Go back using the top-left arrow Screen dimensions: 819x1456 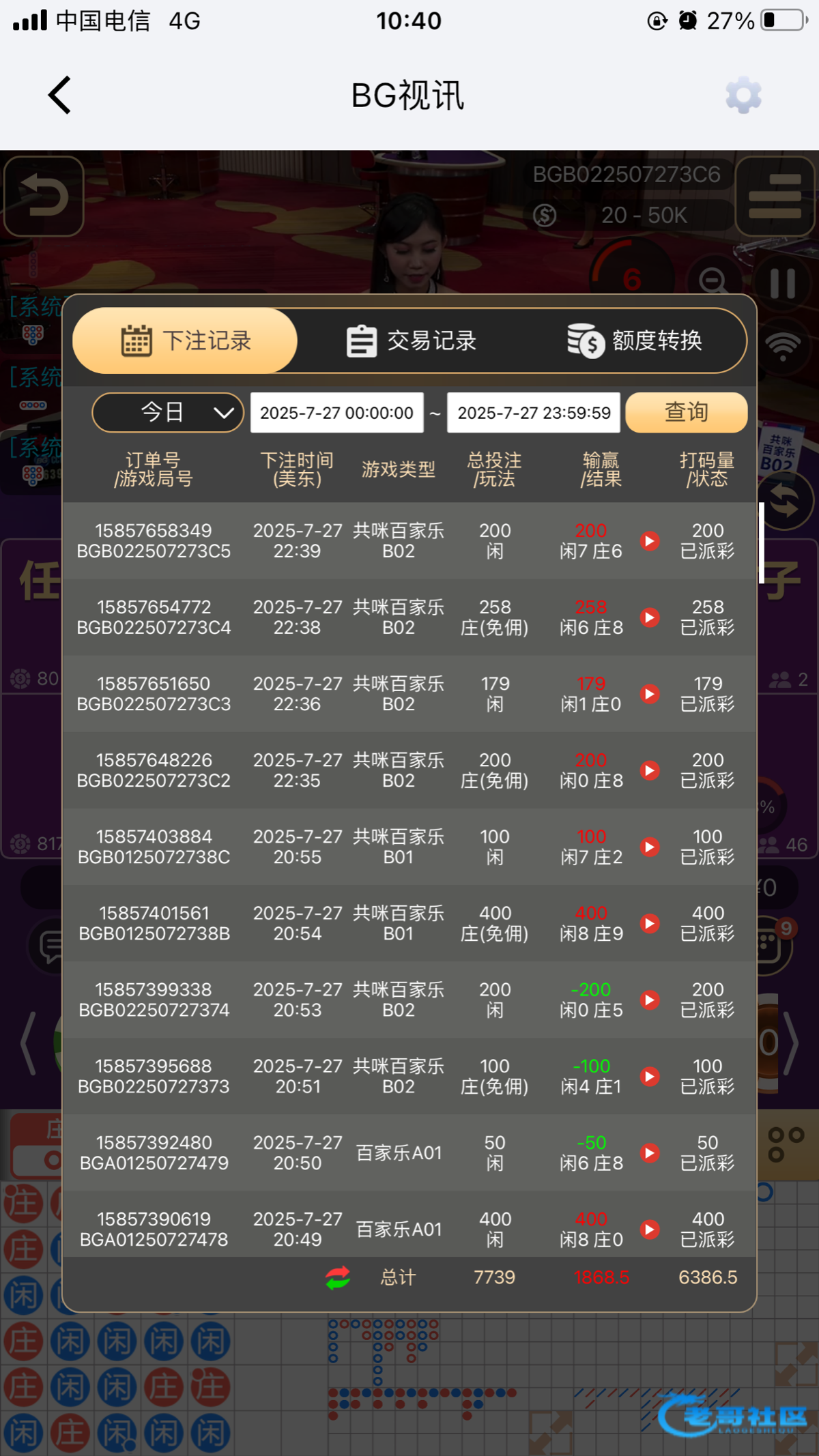[x=60, y=95]
